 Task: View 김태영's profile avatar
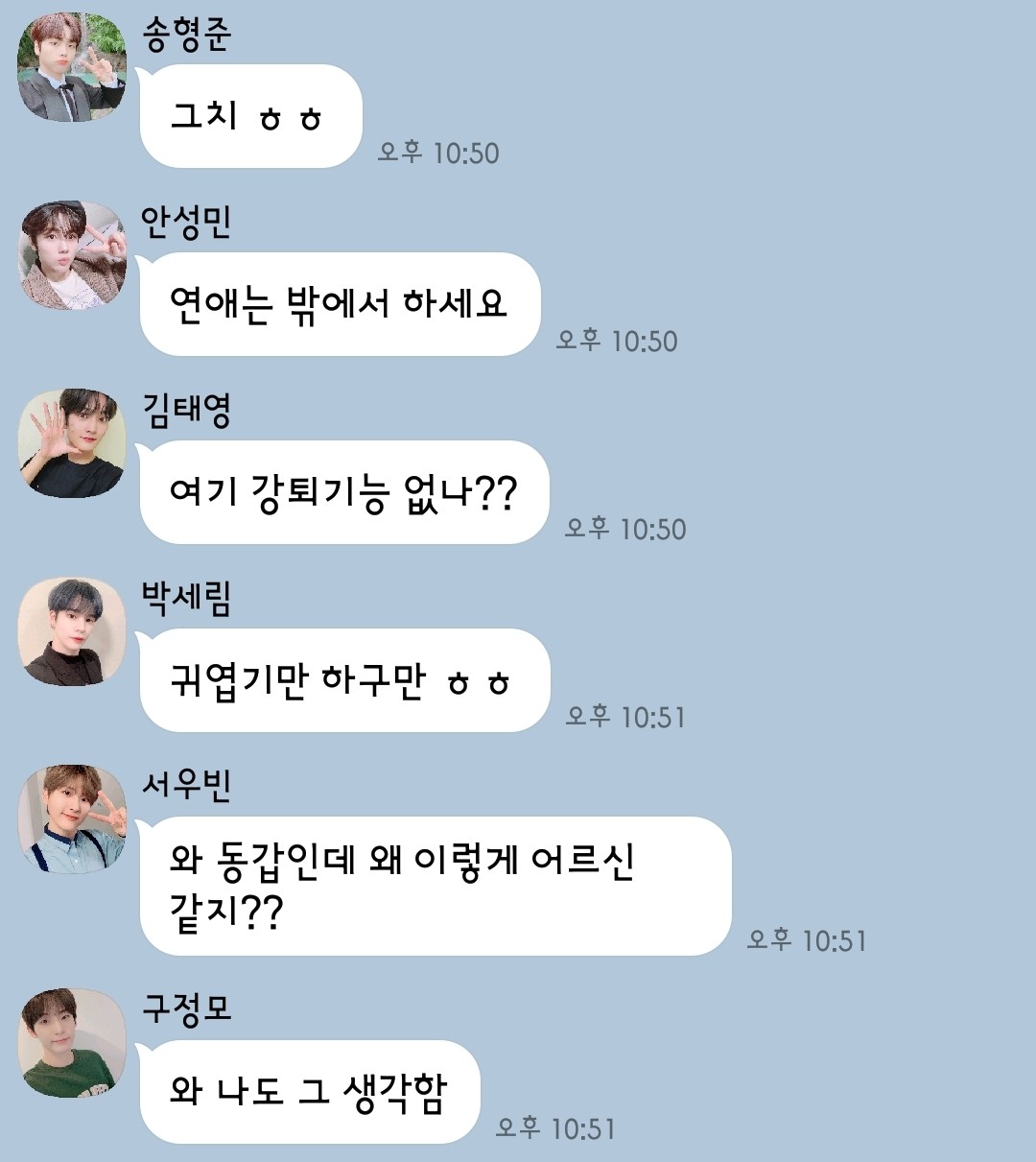coord(72,443)
